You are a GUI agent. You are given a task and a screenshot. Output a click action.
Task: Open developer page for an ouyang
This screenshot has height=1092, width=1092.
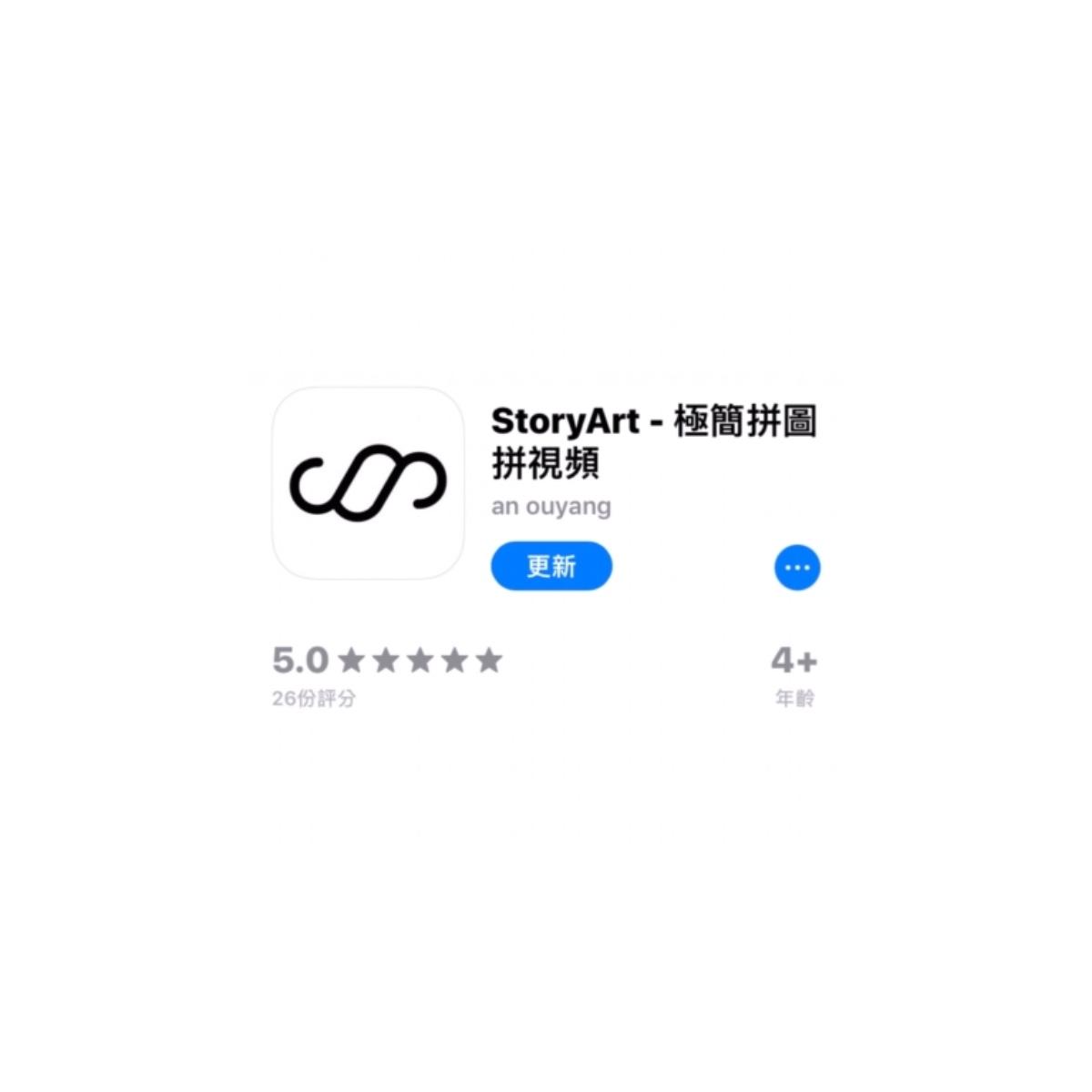pyautogui.click(x=551, y=506)
